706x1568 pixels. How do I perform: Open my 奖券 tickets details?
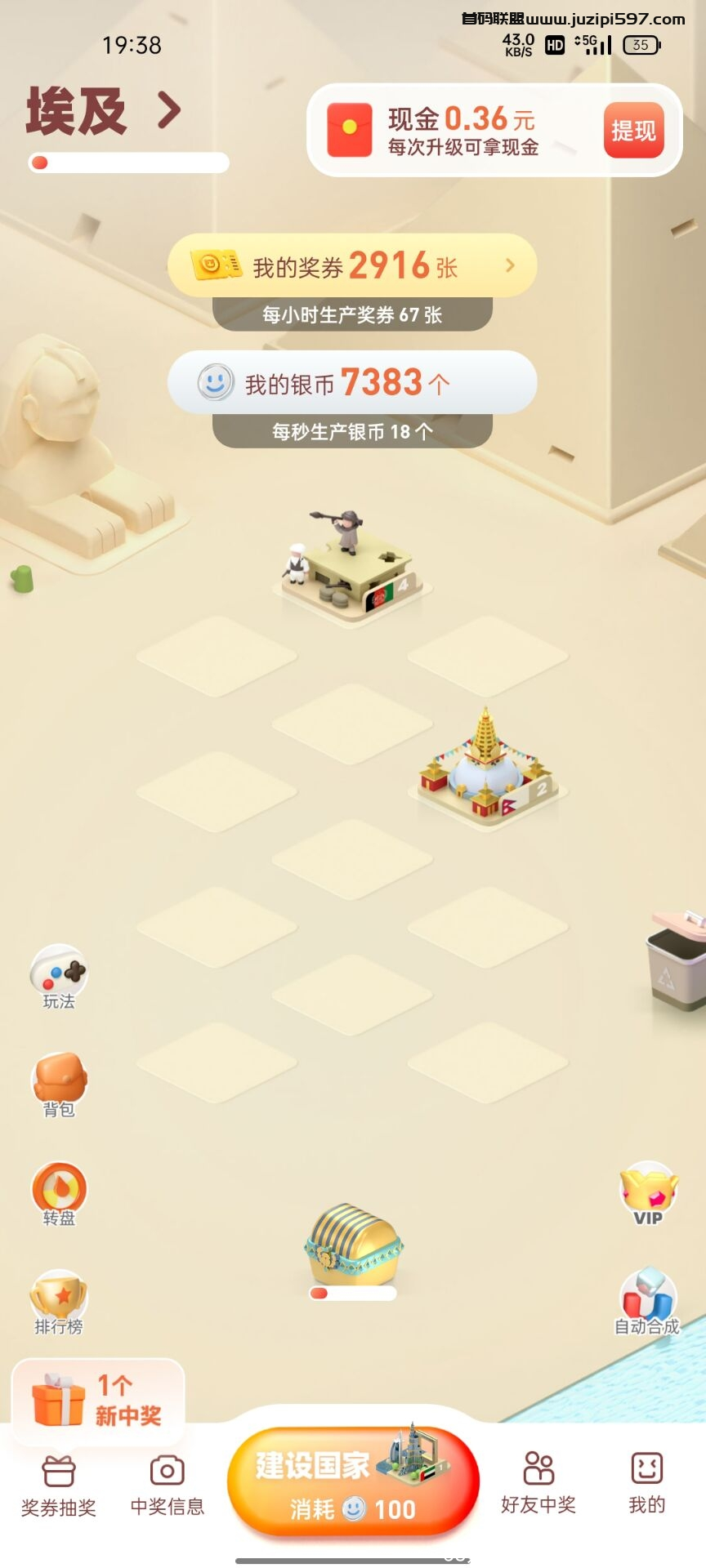click(x=352, y=265)
